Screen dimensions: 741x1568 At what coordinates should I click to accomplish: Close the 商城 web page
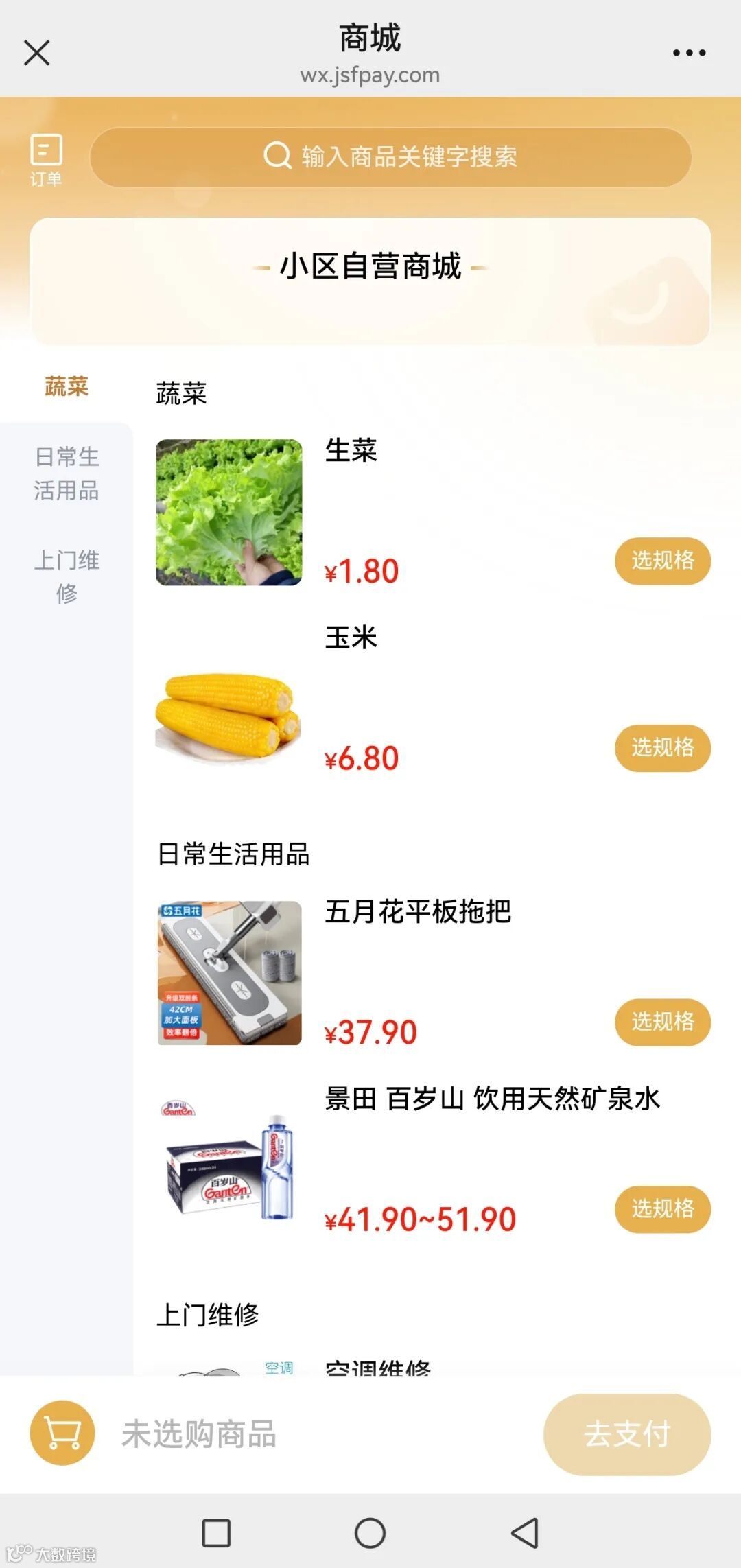click(37, 53)
